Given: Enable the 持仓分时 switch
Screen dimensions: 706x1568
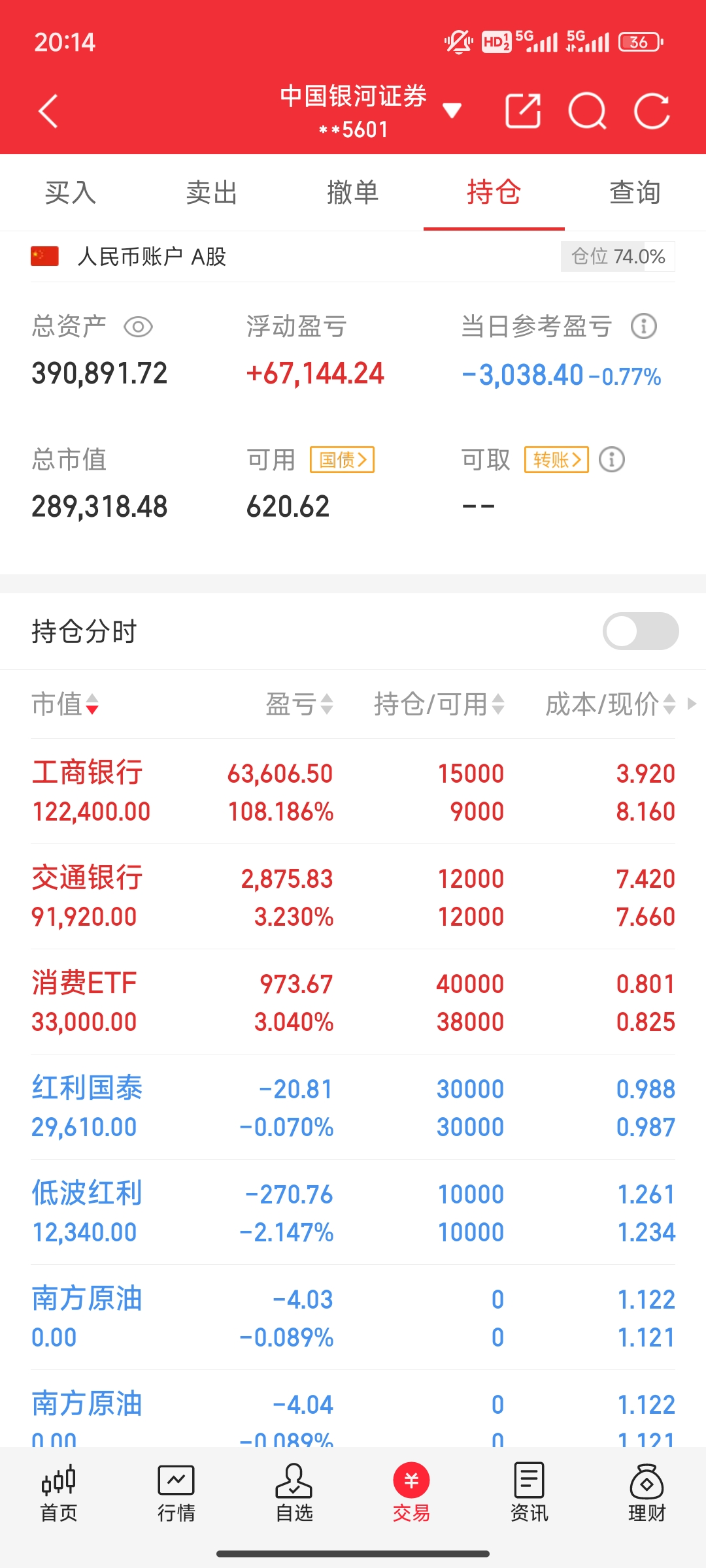Looking at the screenshot, I should (x=641, y=631).
